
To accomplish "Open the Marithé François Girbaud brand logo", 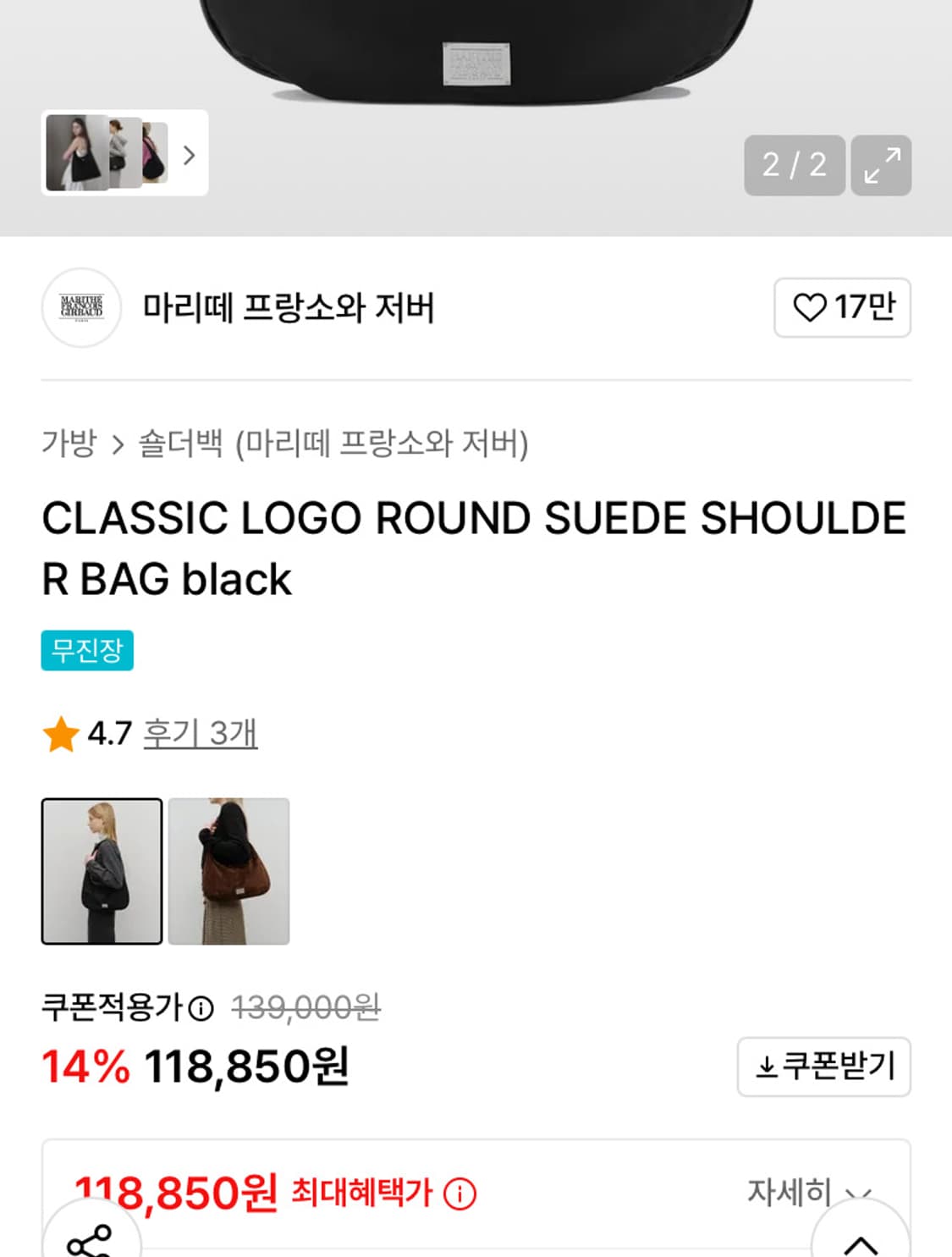I will pyautogui.click(x=81, y=309).
